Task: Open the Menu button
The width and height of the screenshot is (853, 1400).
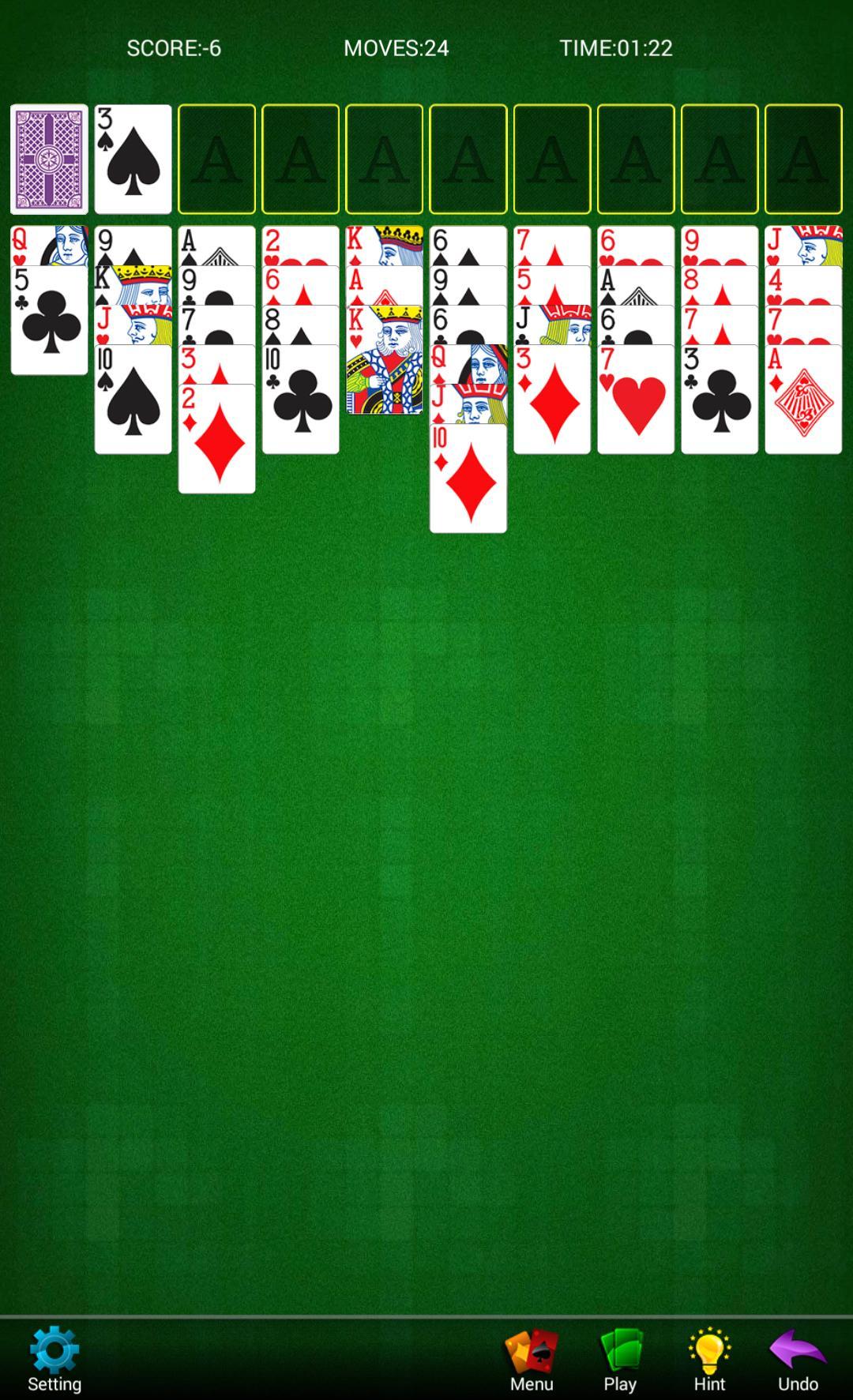Action: click(x=532, y=1358)
